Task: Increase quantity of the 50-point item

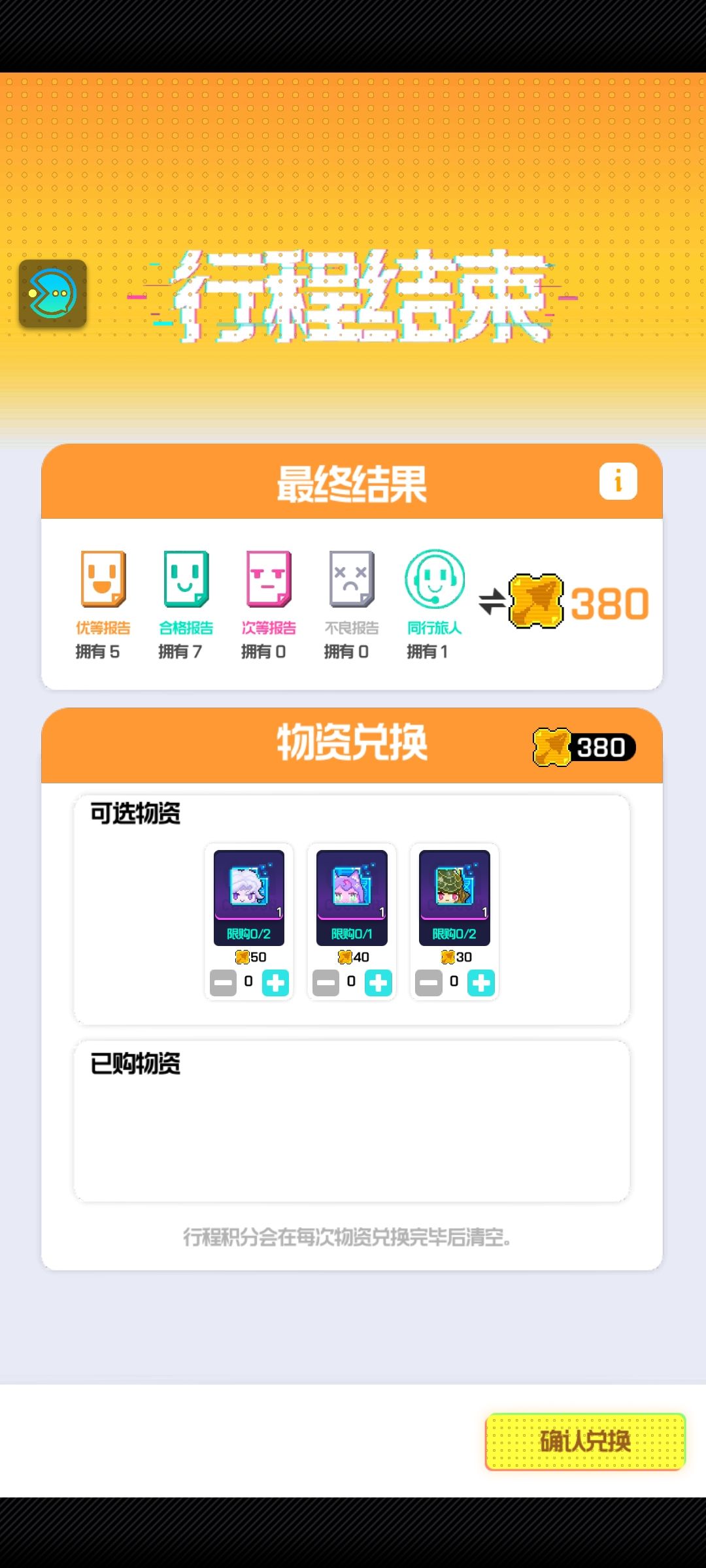Action: 275,982
